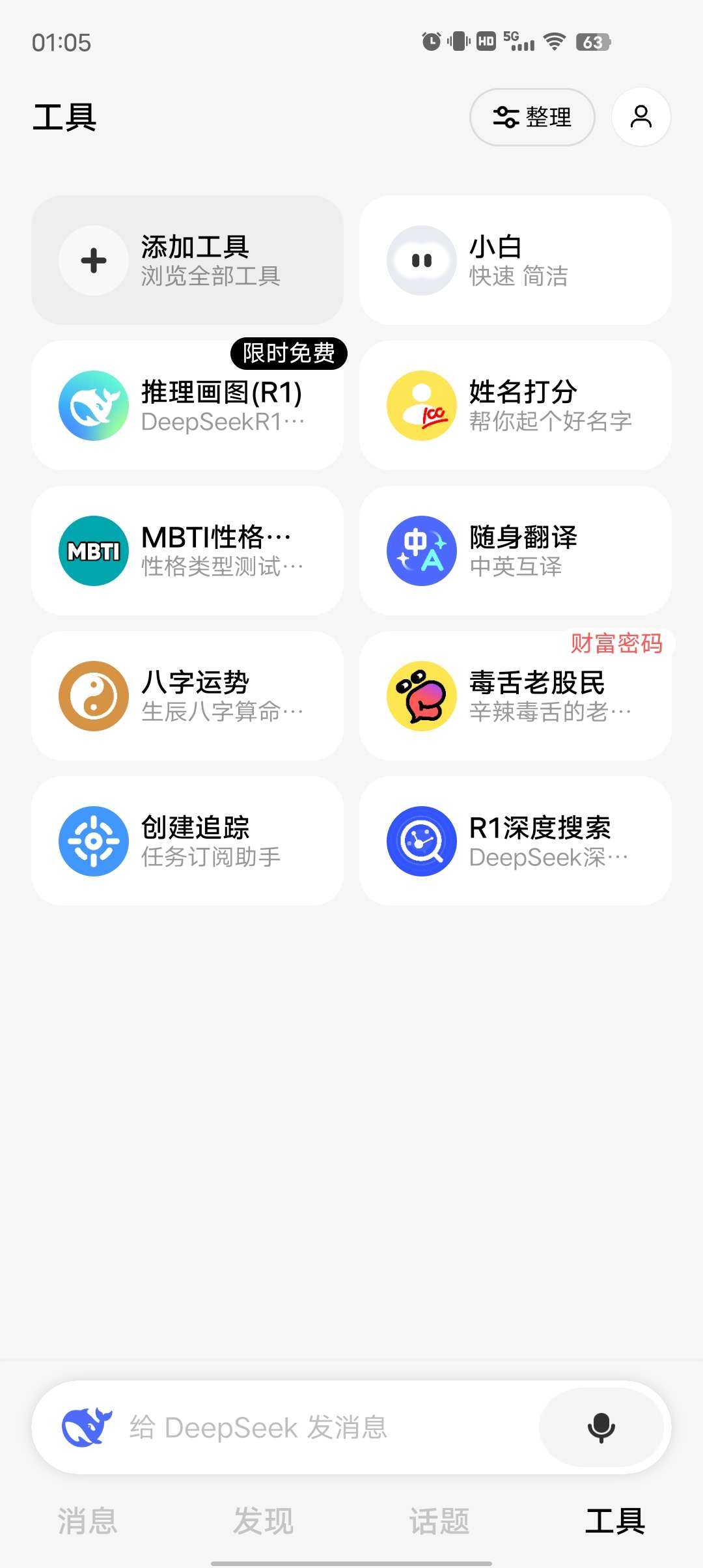Launch the 推理画图(R1) tool
The width and height of the screenshot is (703, 1568).
[187, 406]
